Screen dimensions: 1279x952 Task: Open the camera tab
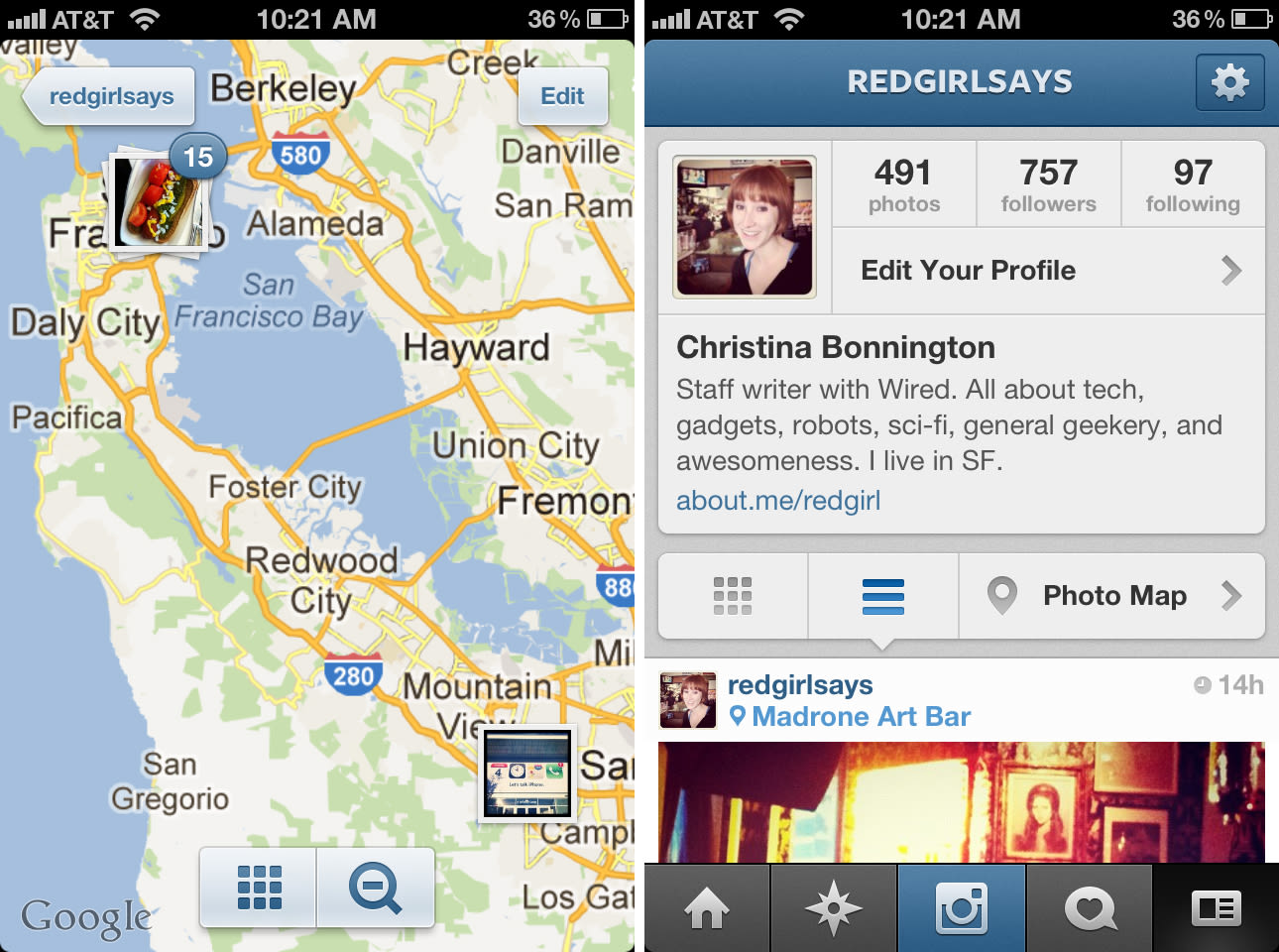click(962, 908)
